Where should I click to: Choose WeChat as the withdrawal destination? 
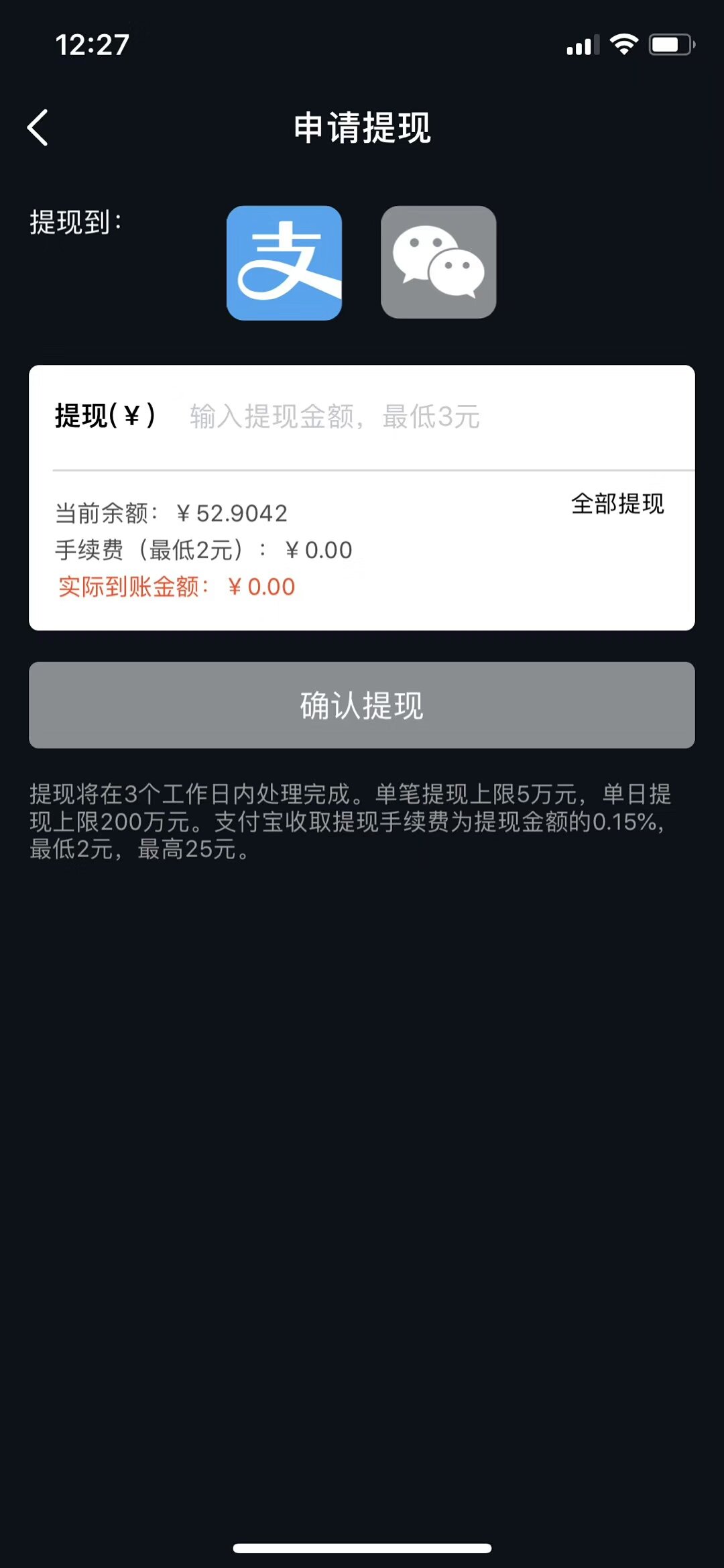coord(438,262)
